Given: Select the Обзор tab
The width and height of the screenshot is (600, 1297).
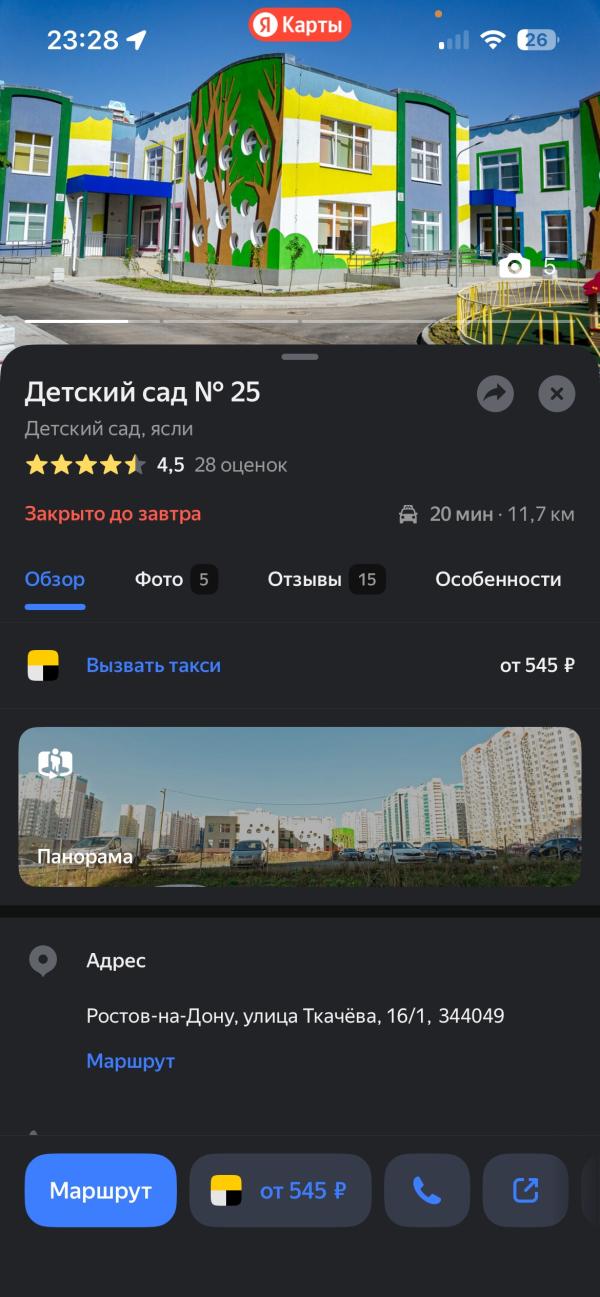Looking at the screenshot, I should click(55, 579).
